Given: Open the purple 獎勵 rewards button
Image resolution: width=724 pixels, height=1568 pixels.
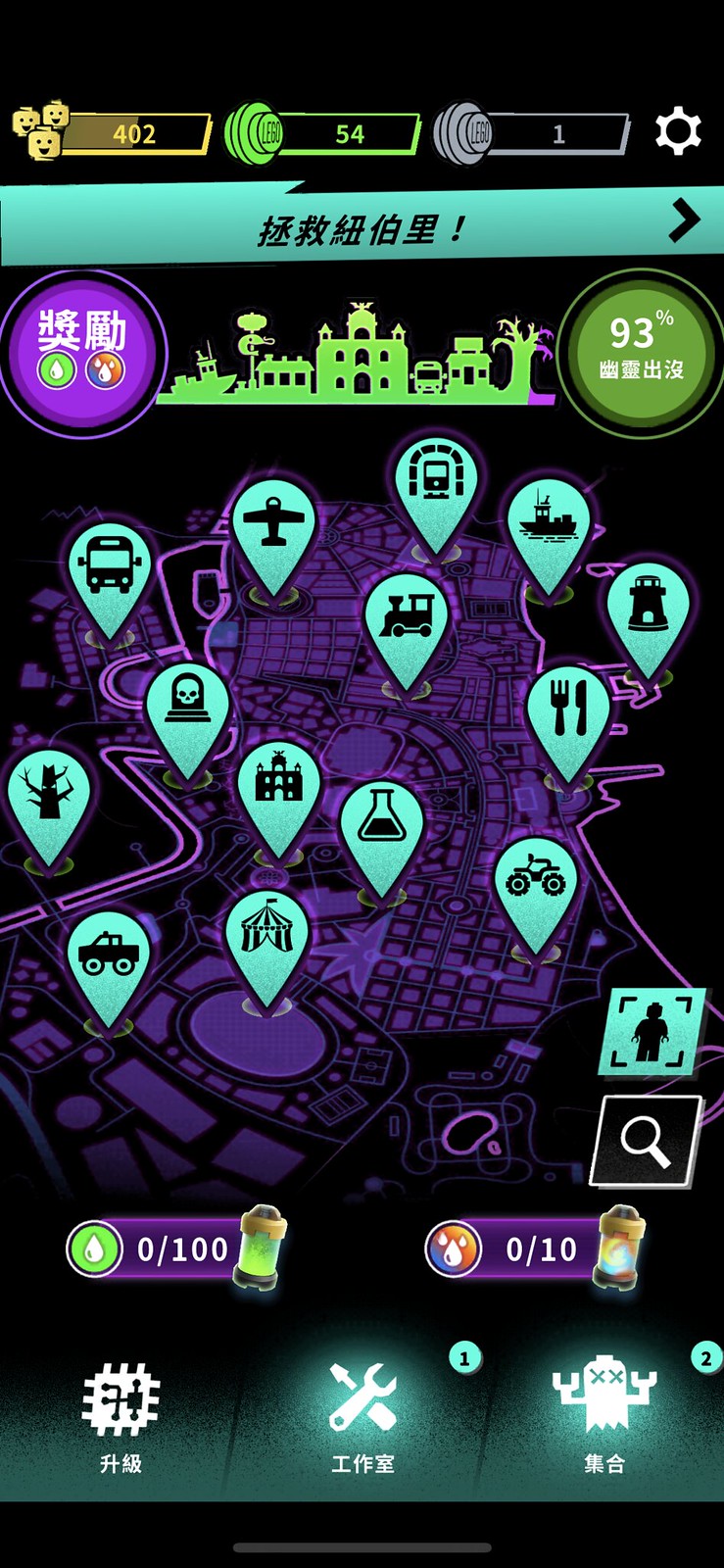Looking at the screenshot, I should tap(82, 351).
